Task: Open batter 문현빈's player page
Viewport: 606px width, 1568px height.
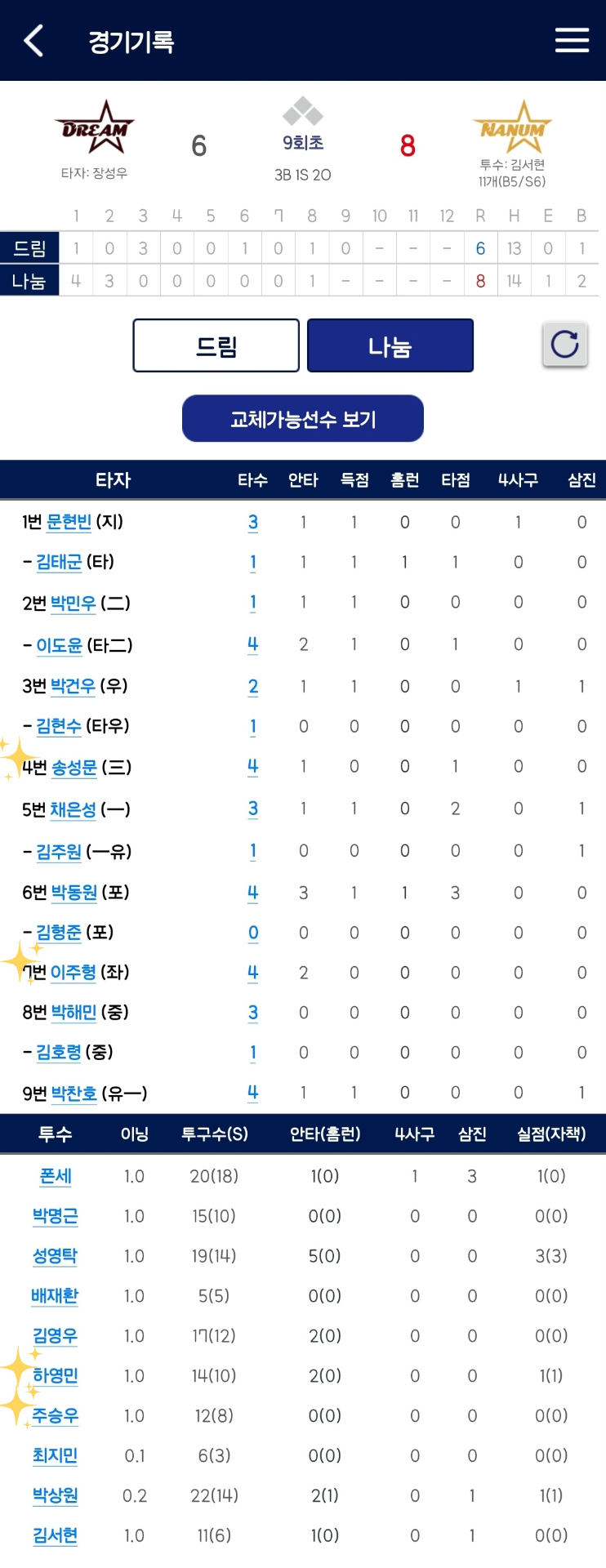Action: point(69,522)
